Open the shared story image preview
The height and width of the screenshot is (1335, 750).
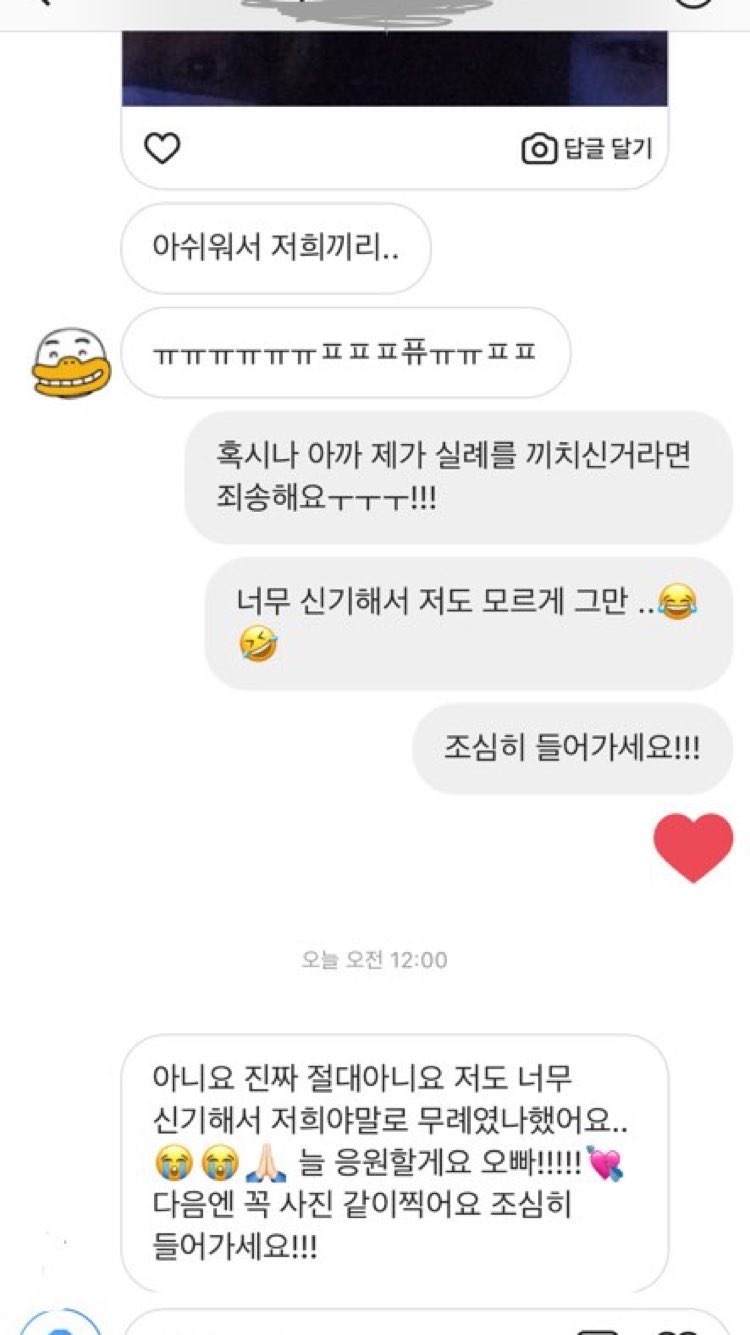tap(394, 68)
